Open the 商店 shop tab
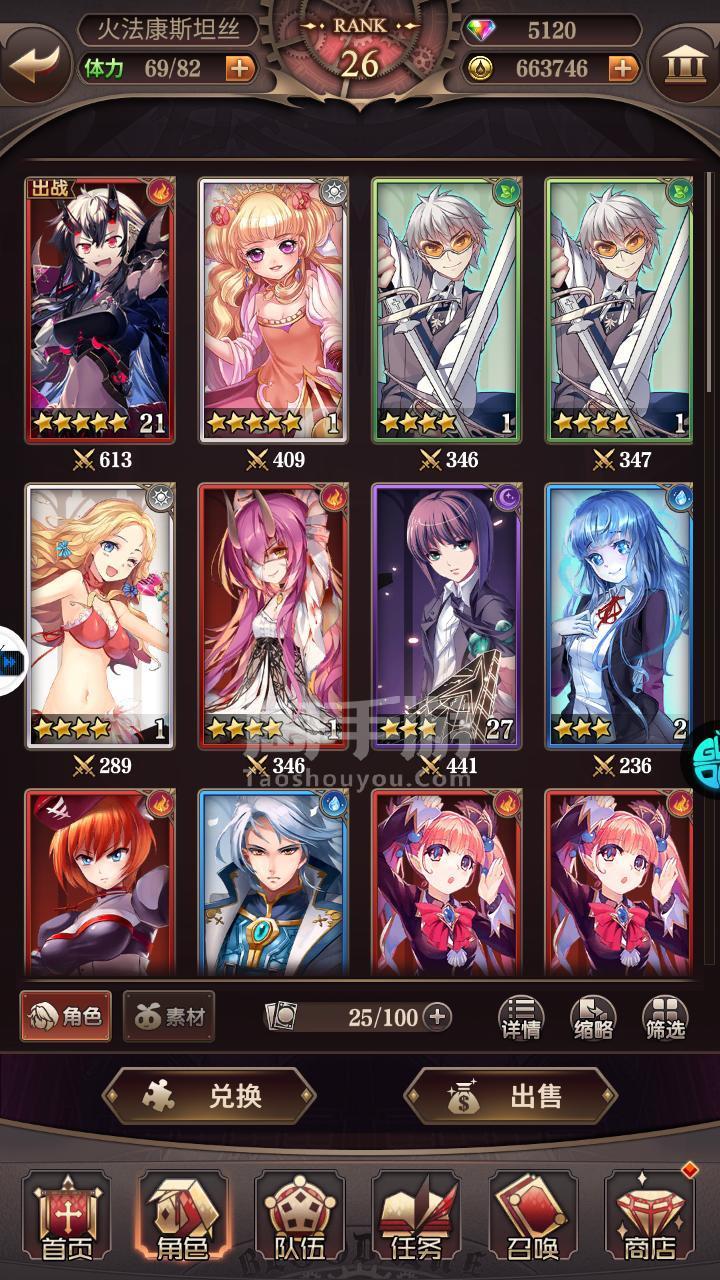Screen dimensions: 720x1280 click(650, 1220)
